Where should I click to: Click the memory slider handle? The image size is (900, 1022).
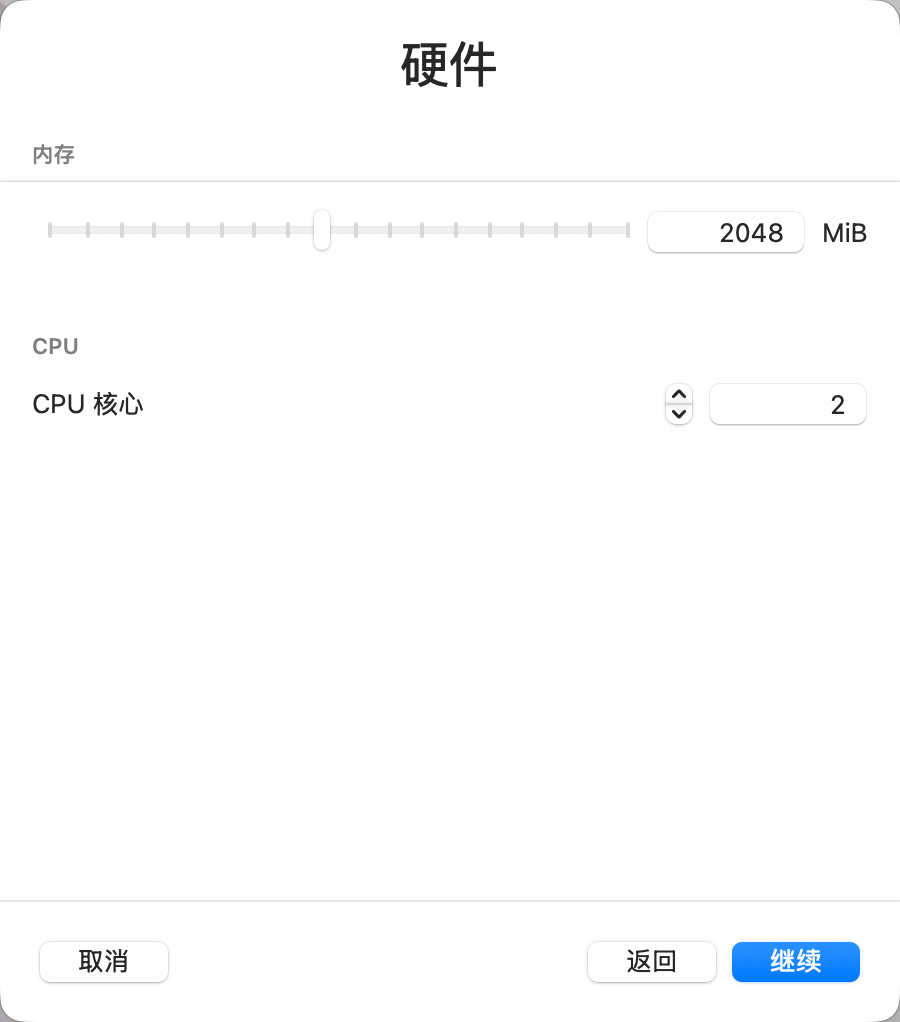pyautogui.click(x=321, y=230)
